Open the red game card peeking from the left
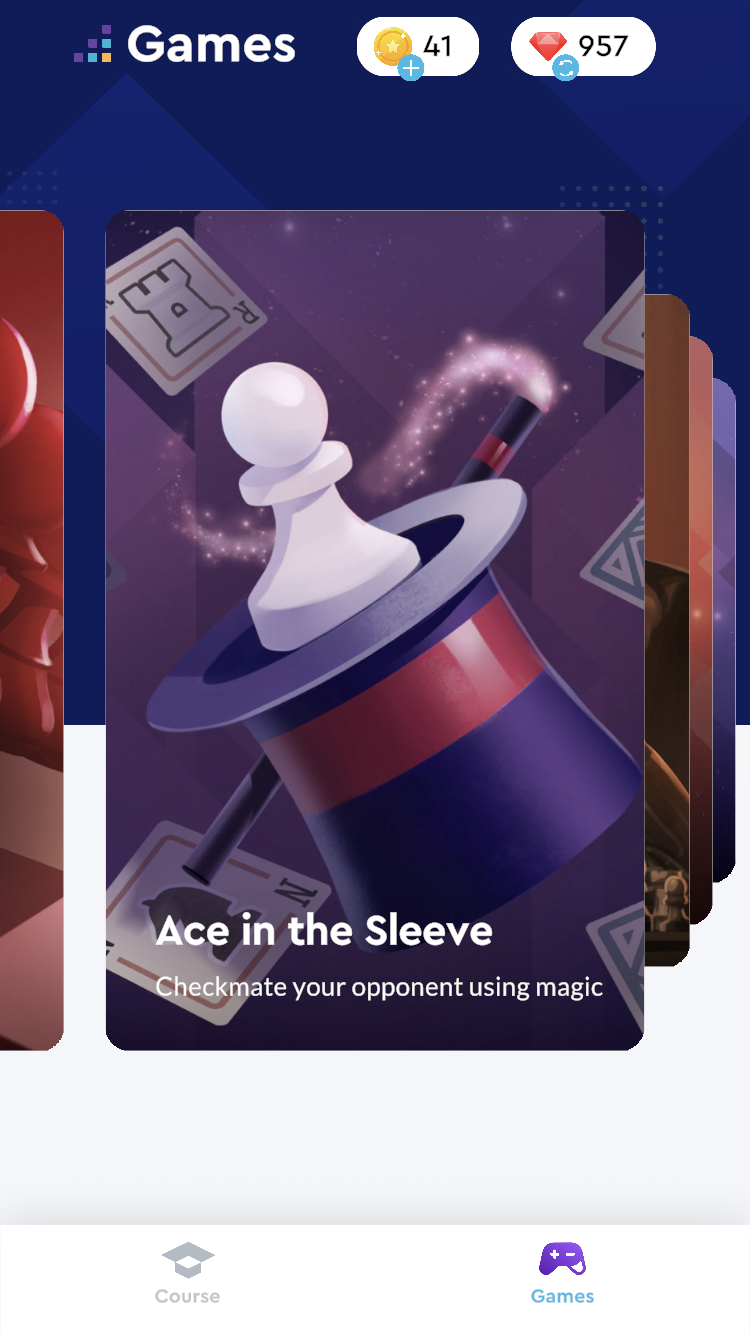 click(30, 630)
